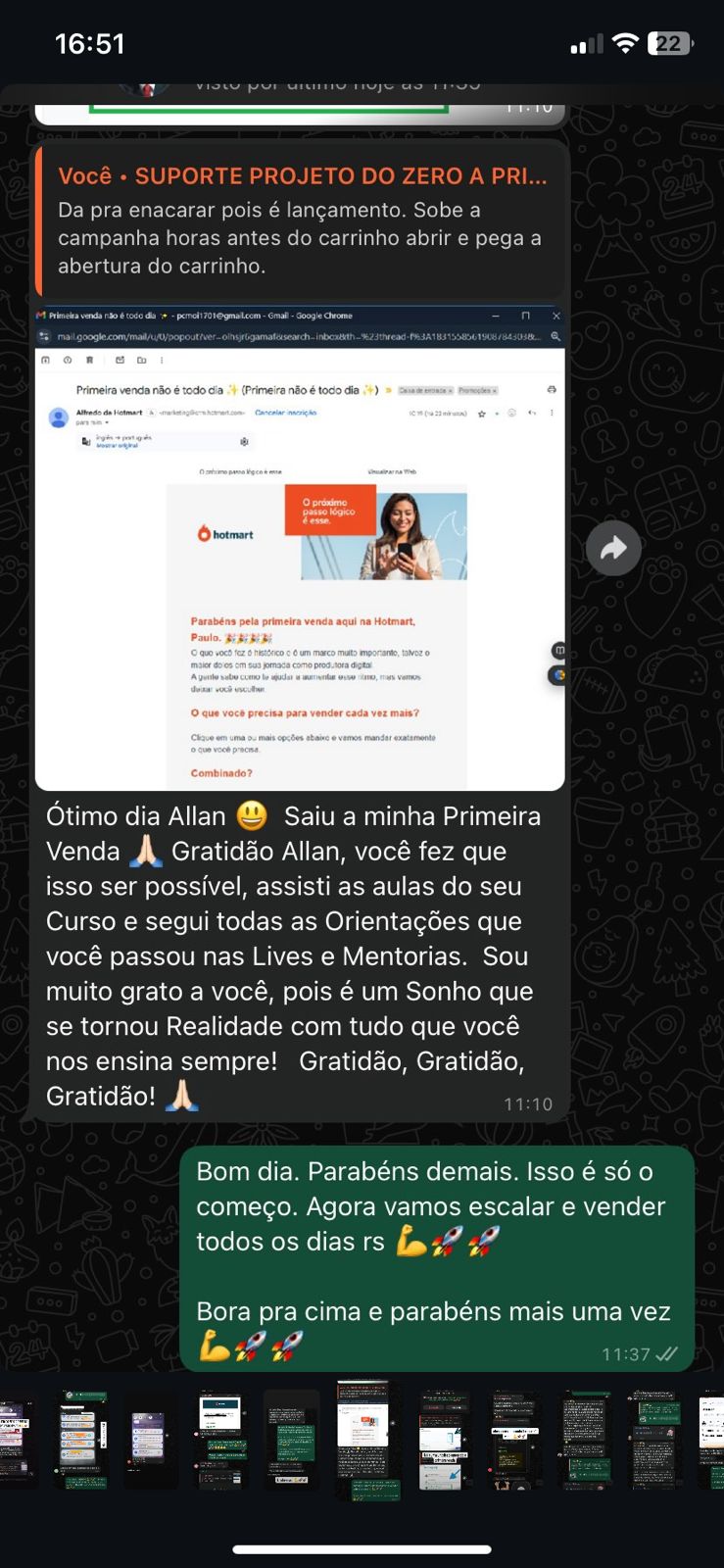The width and height of the screenshot is (724, 1568).
Task: Open the three-dot More menu on the email
Action: pyautogui.click(x=552, y=413)
